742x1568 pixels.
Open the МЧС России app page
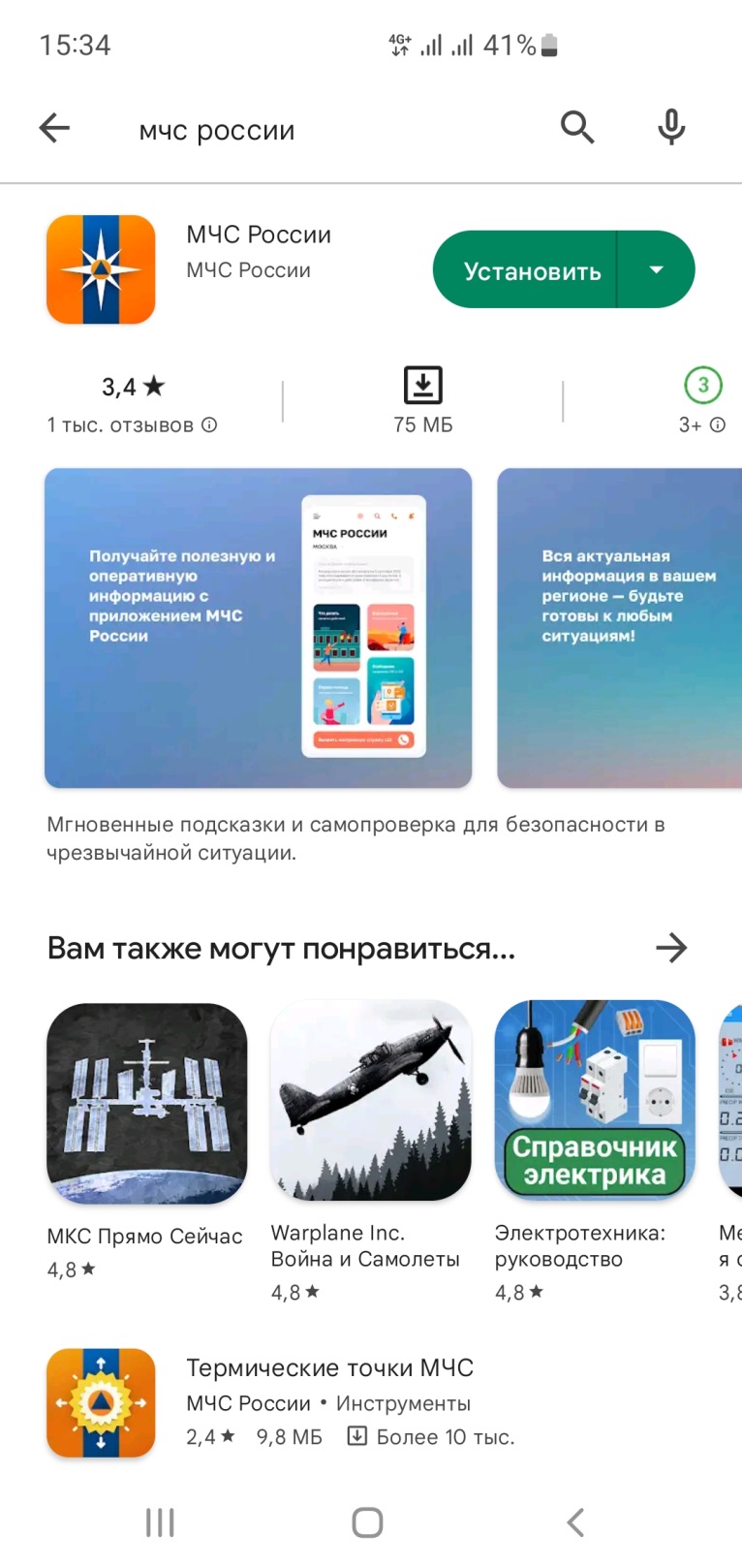[x=259, y=235]
